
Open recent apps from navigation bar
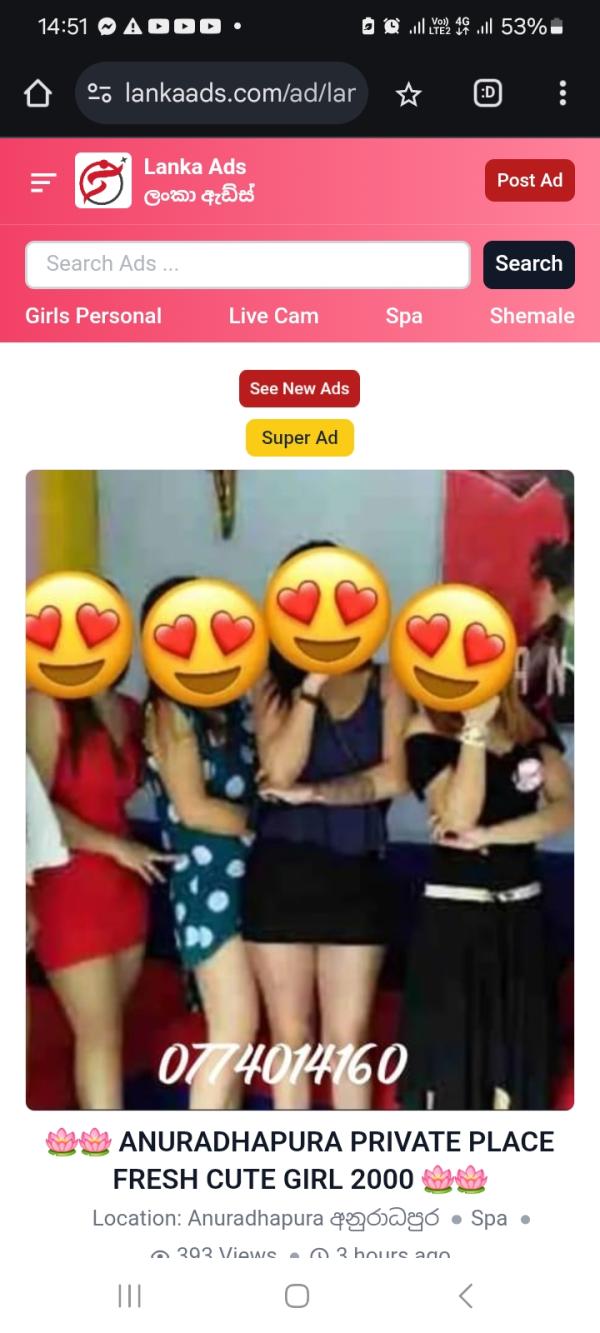(x=130, y=1296)
